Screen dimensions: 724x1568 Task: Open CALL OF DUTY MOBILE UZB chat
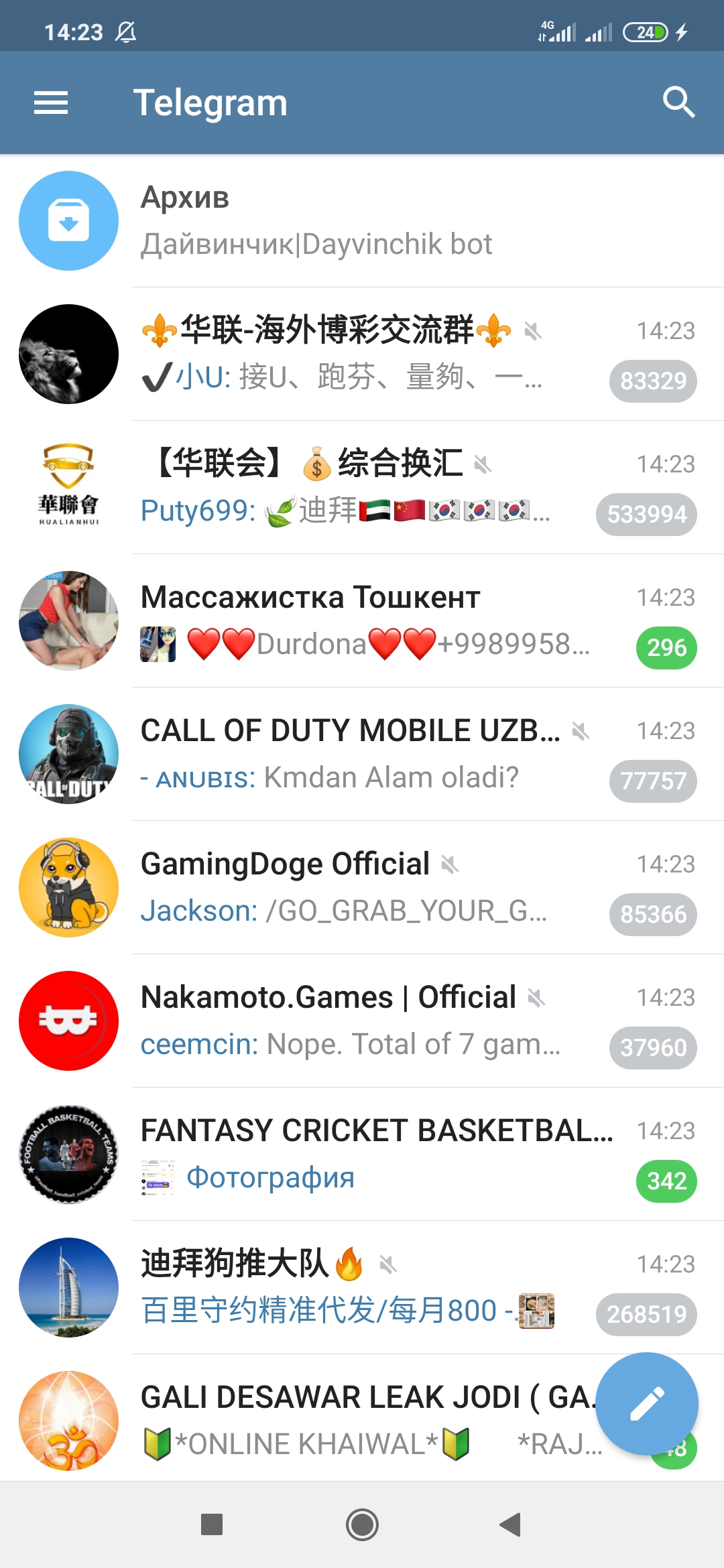click(x=362, y=754)
